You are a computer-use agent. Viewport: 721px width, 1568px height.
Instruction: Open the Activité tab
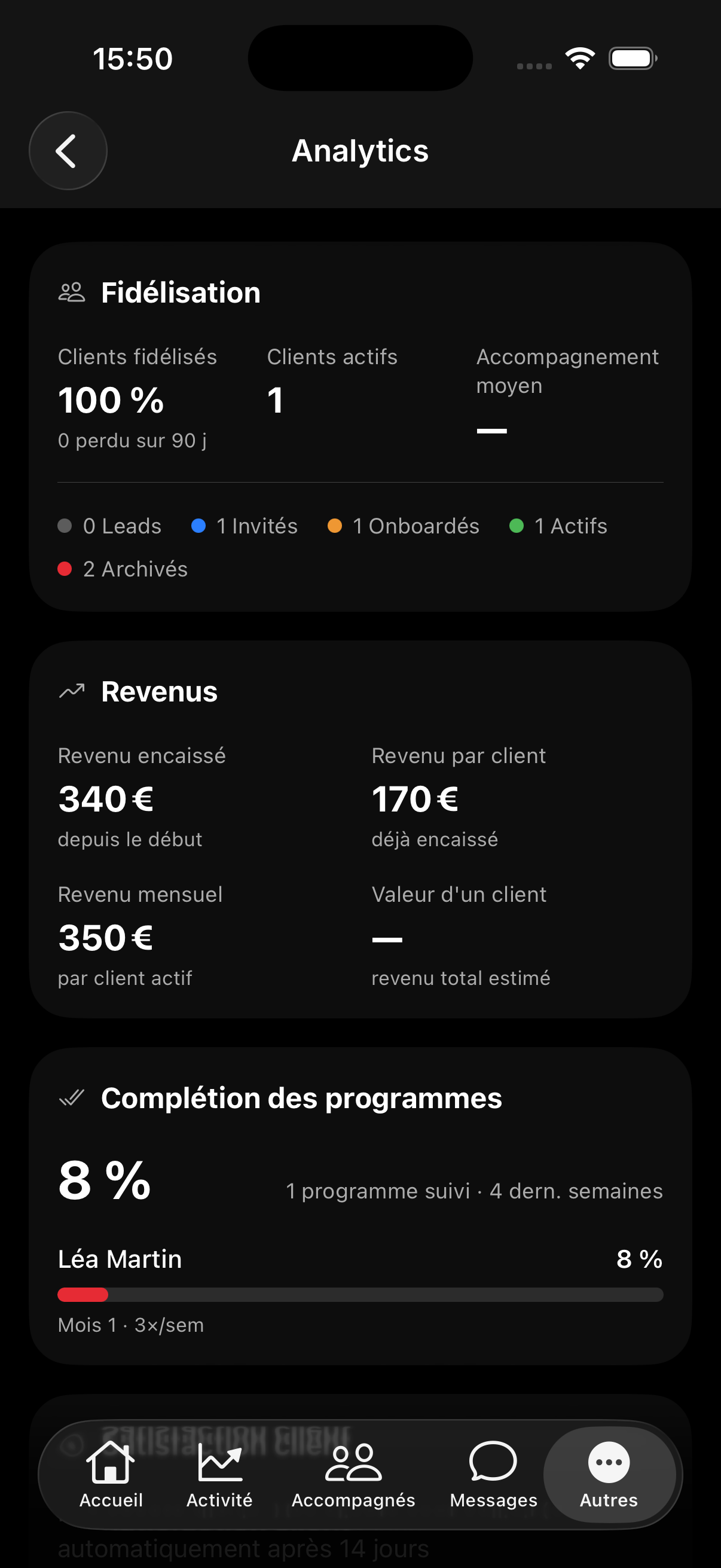219,1475
